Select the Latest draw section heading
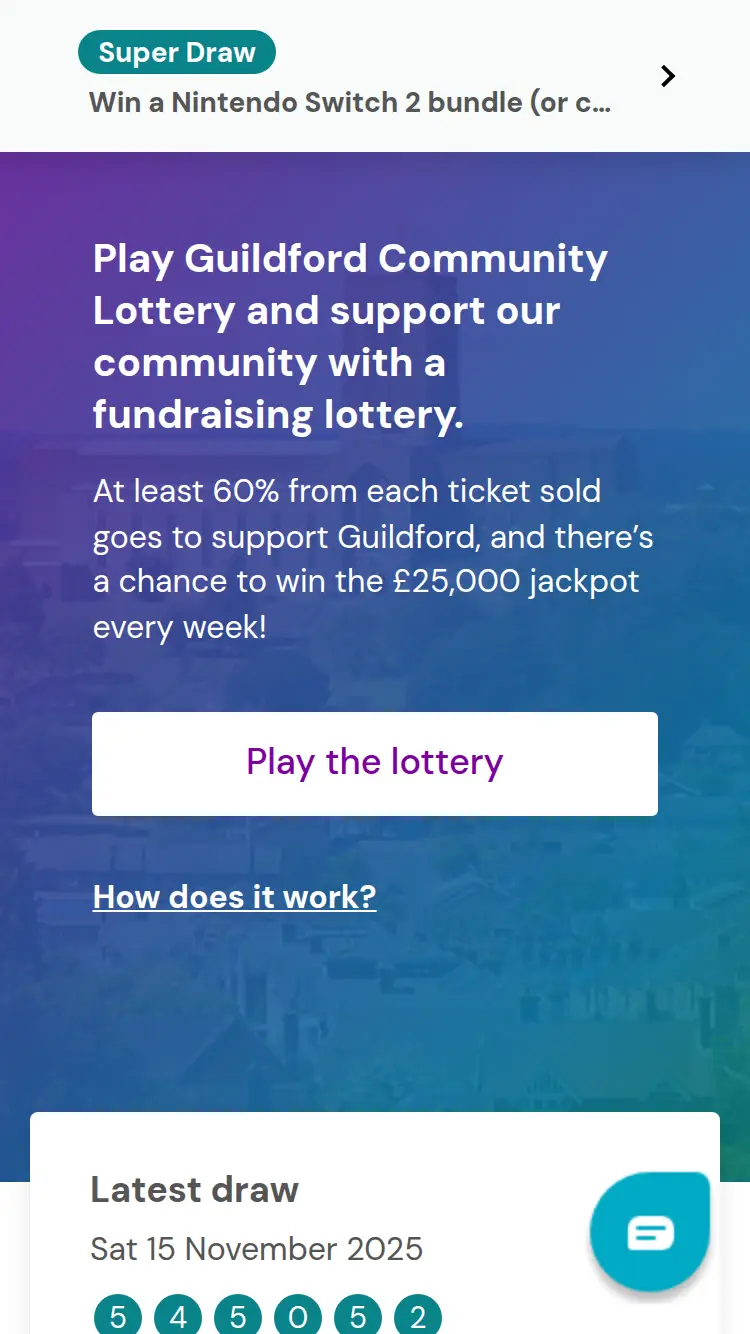The image size is (750, 1334). (x=194, y=1190)
